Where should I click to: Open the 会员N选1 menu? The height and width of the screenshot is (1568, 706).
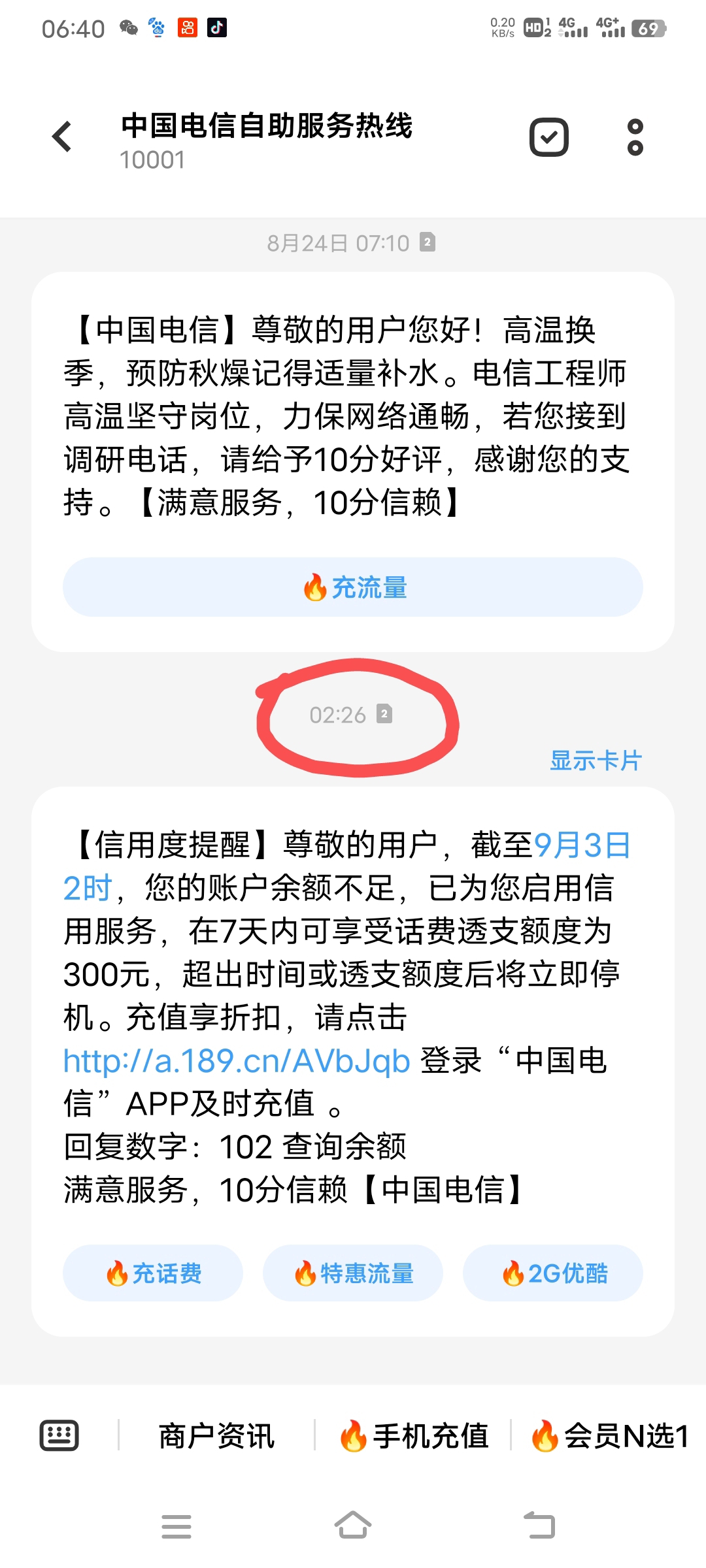(x=609, y=1436)
